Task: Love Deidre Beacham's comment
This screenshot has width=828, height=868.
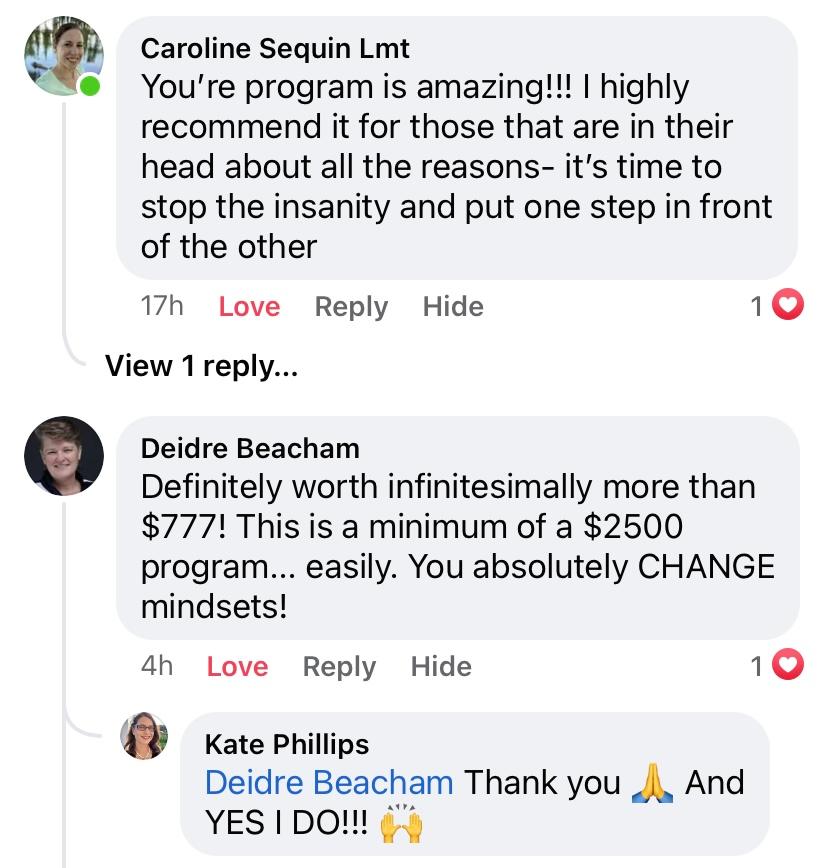Action: (237, 666)
